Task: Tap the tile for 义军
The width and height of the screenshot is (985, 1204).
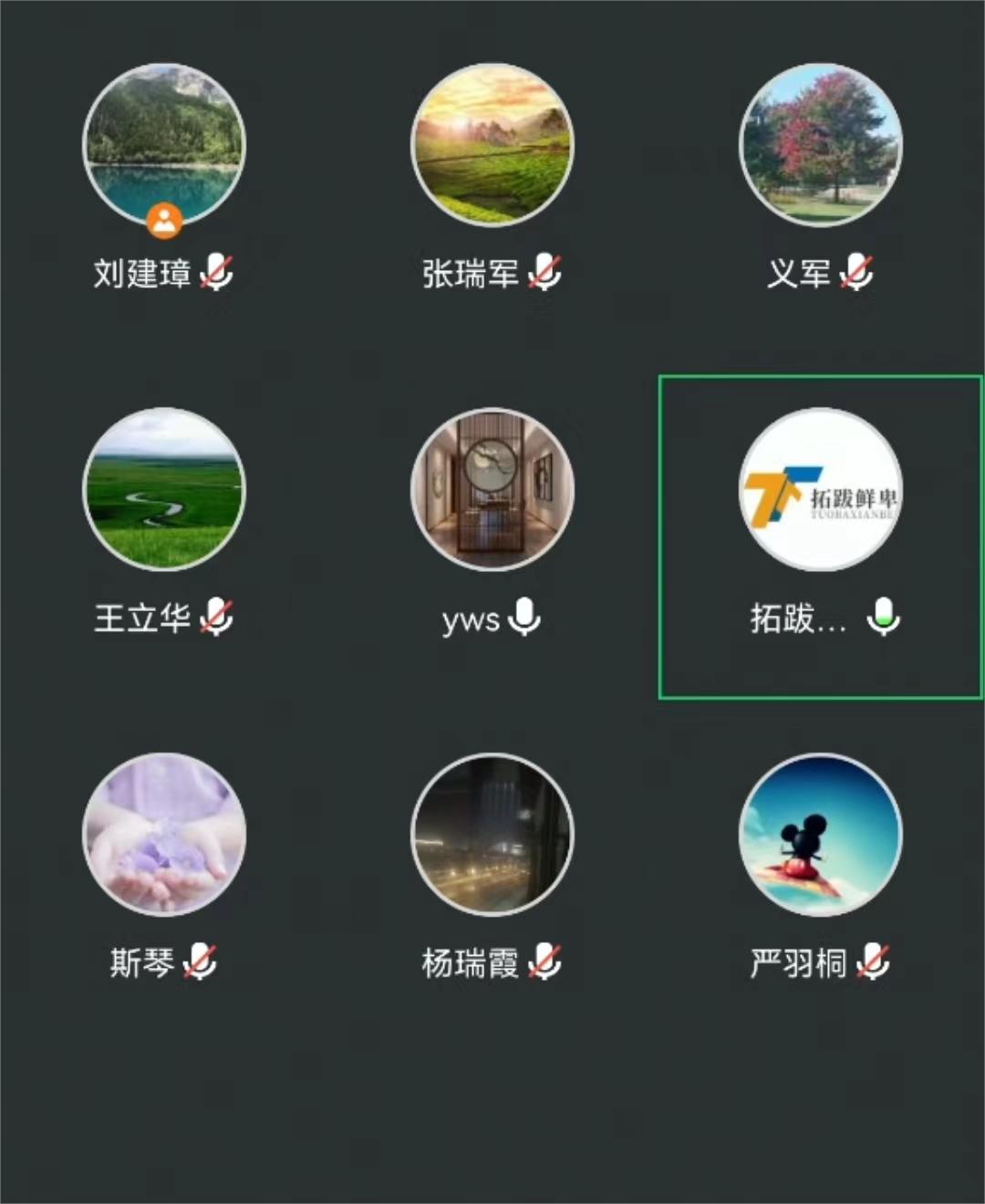Action: 821,146
